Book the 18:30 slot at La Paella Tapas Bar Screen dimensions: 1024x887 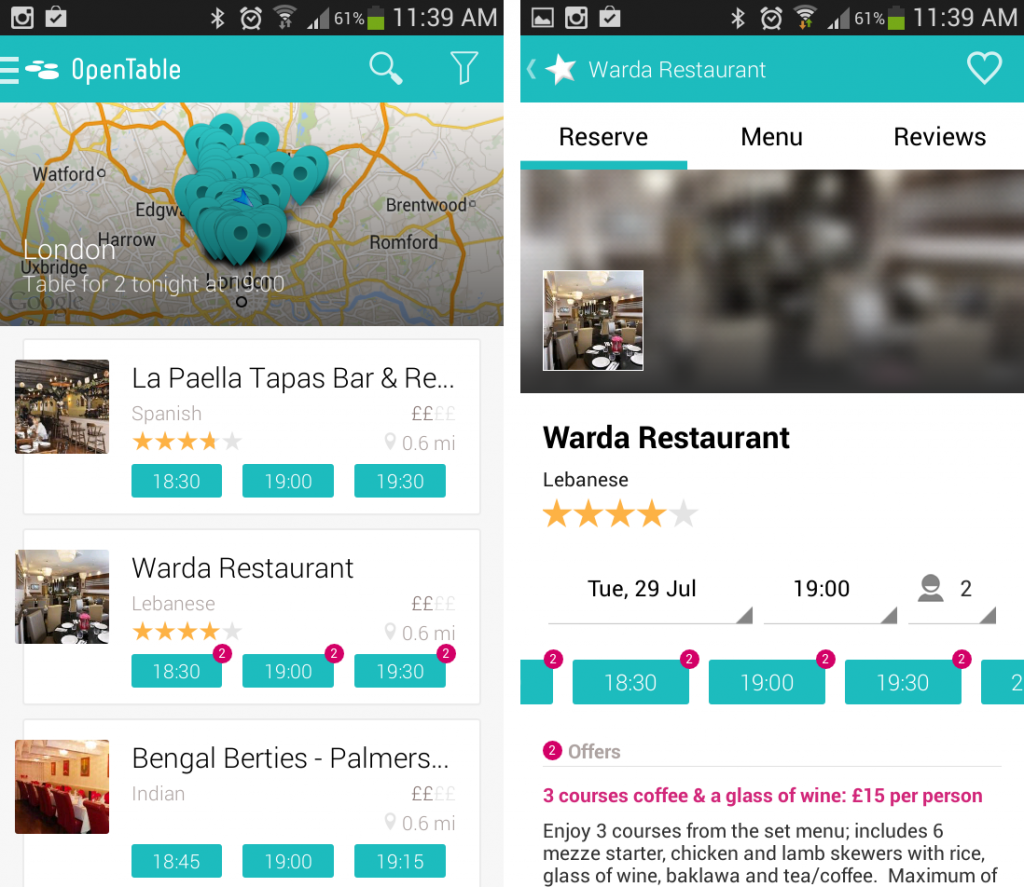point(176,481)
